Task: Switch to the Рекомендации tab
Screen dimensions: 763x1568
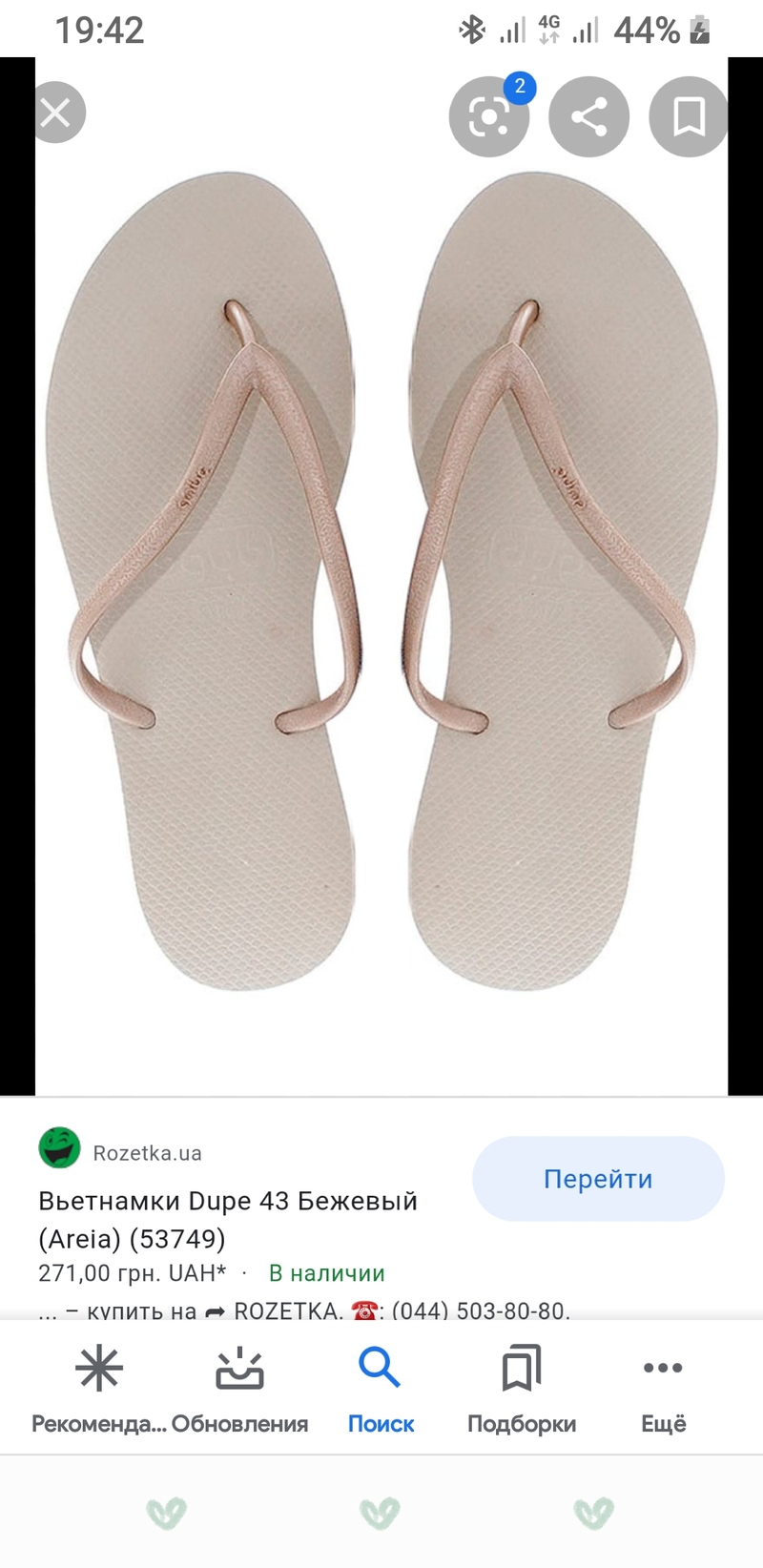Action: pyautogui.click(x=99, y=1388)
